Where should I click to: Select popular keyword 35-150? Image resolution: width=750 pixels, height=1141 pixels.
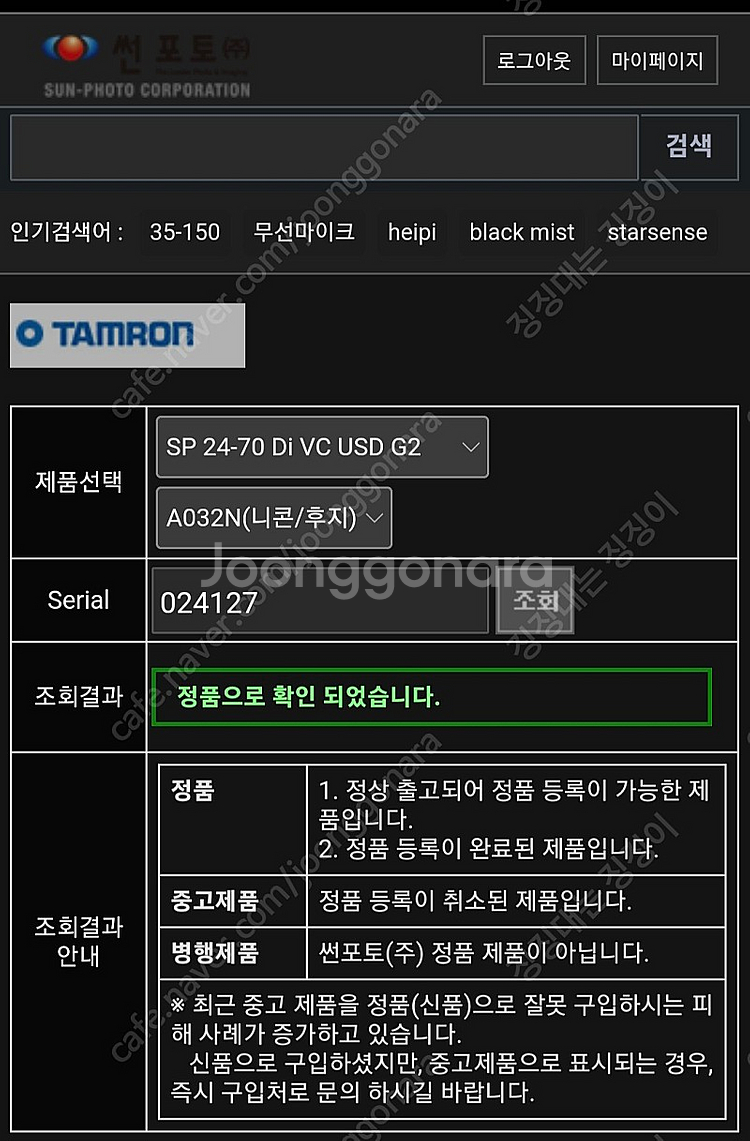[x=184, y=232]
